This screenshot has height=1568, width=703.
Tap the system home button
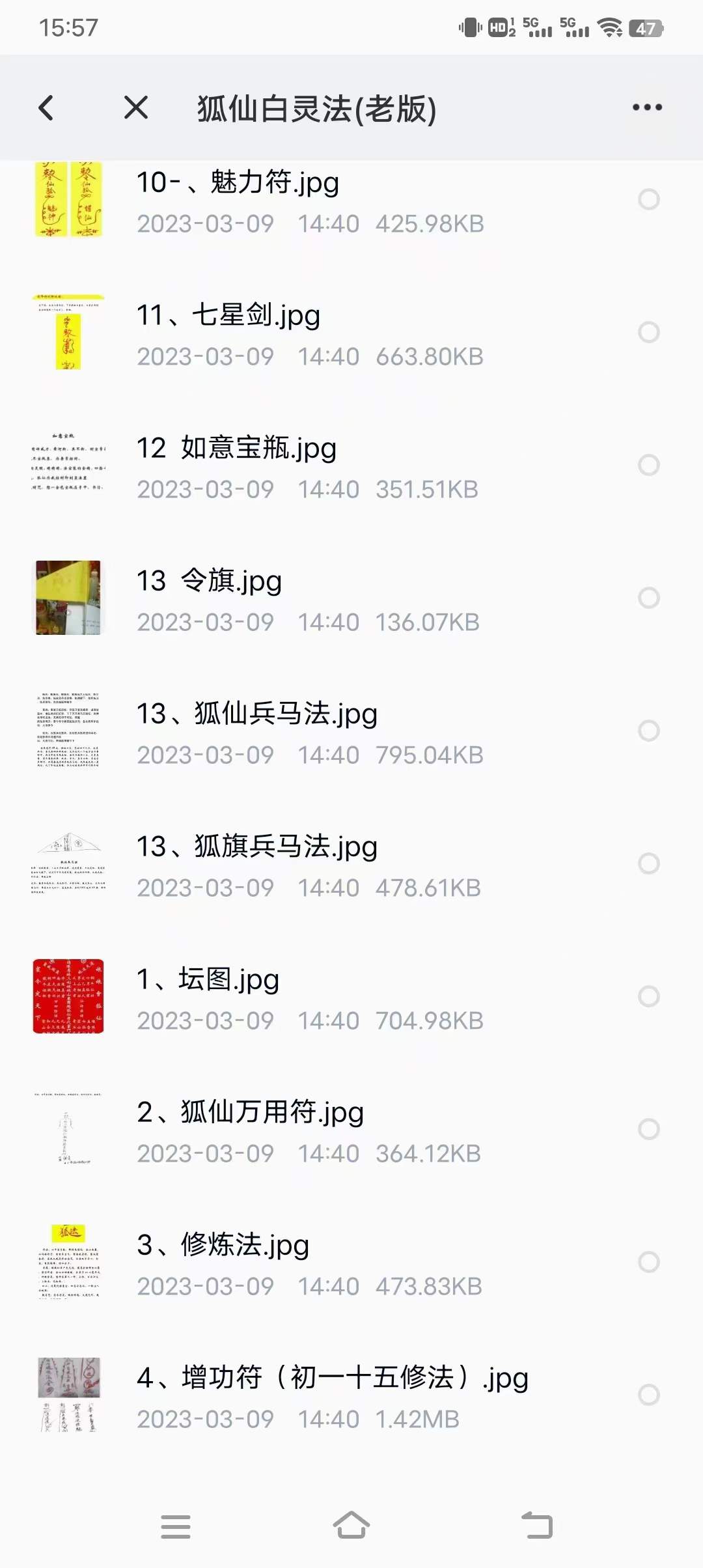[x=351, y=1526]
